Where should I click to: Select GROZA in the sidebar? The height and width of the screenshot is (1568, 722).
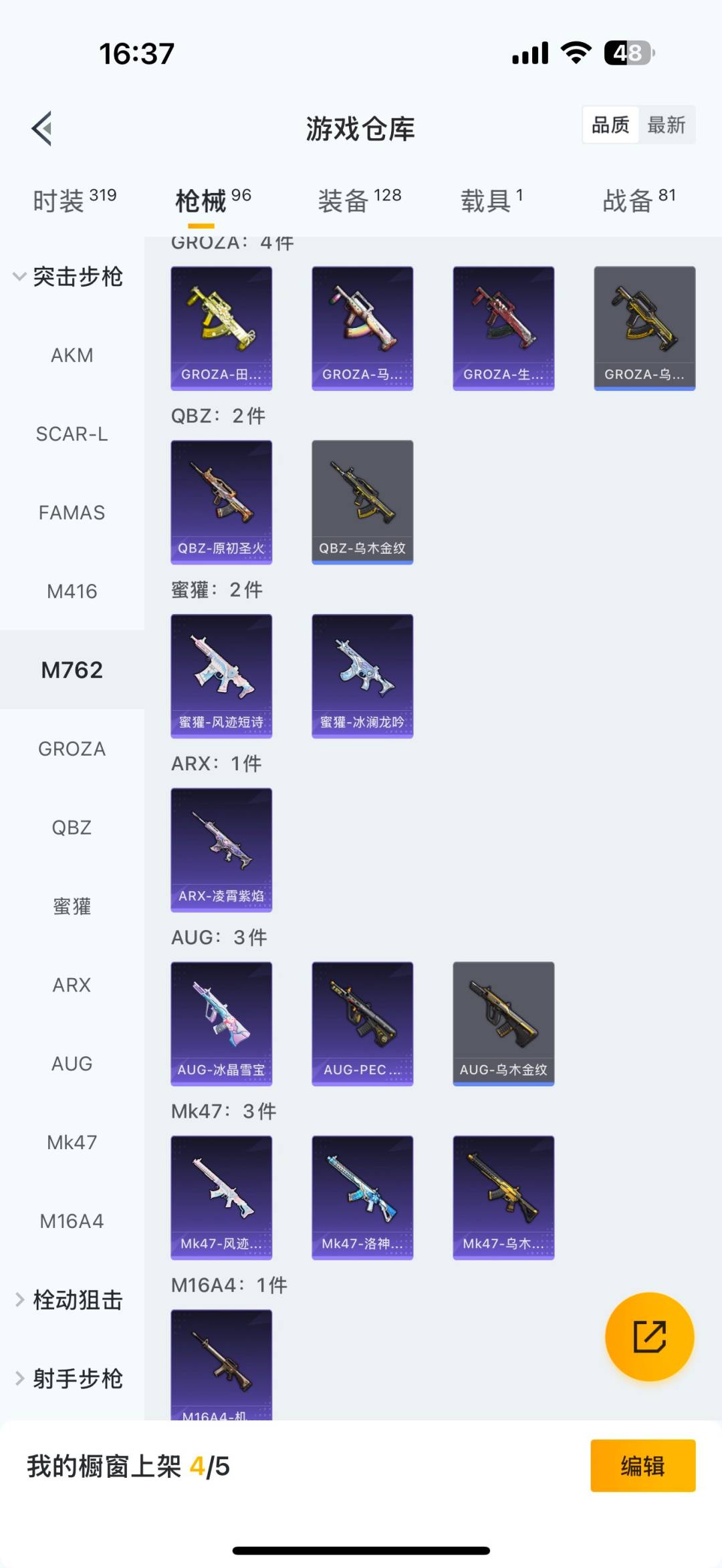click(70, 749)
